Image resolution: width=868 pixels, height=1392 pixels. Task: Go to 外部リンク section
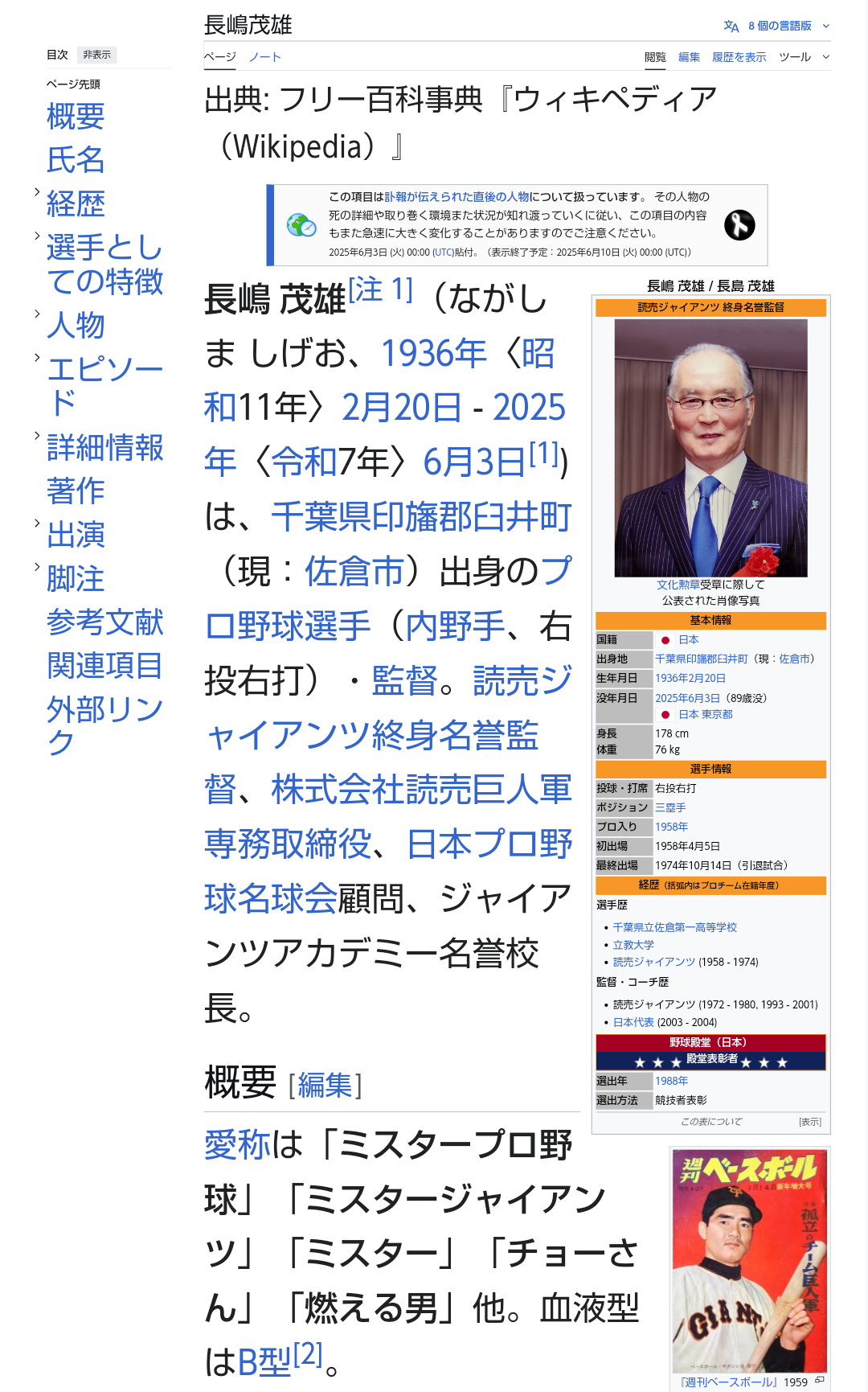pos(104,725)
